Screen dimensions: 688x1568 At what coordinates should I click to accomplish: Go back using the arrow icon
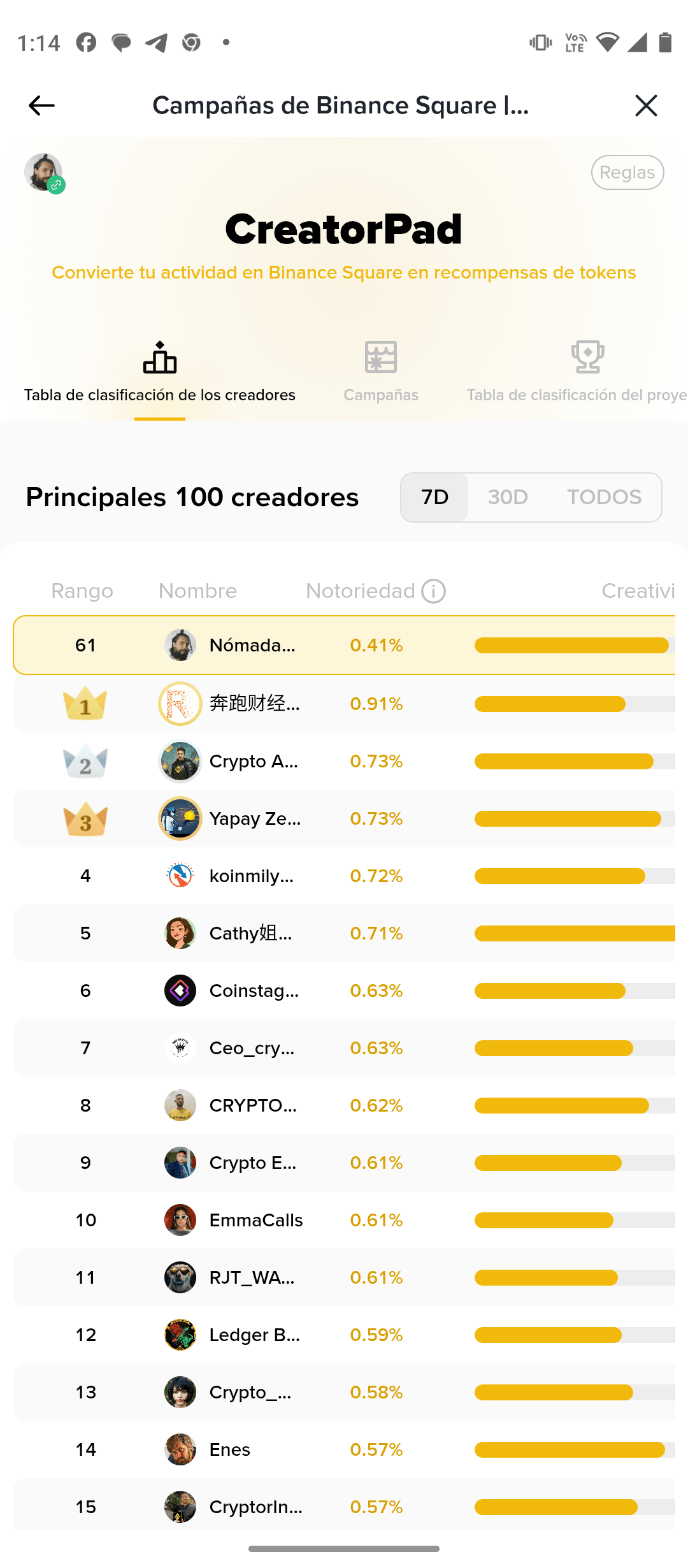(41, 105)
